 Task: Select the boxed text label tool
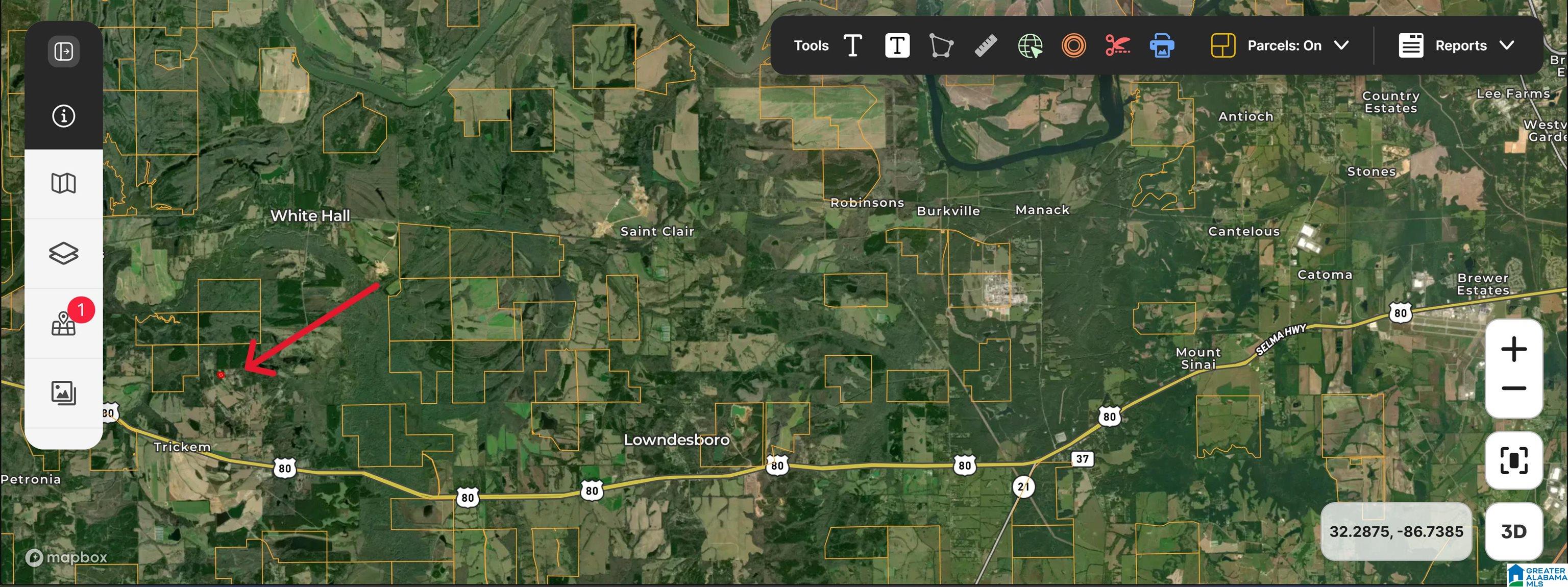(x=897, y=45)
